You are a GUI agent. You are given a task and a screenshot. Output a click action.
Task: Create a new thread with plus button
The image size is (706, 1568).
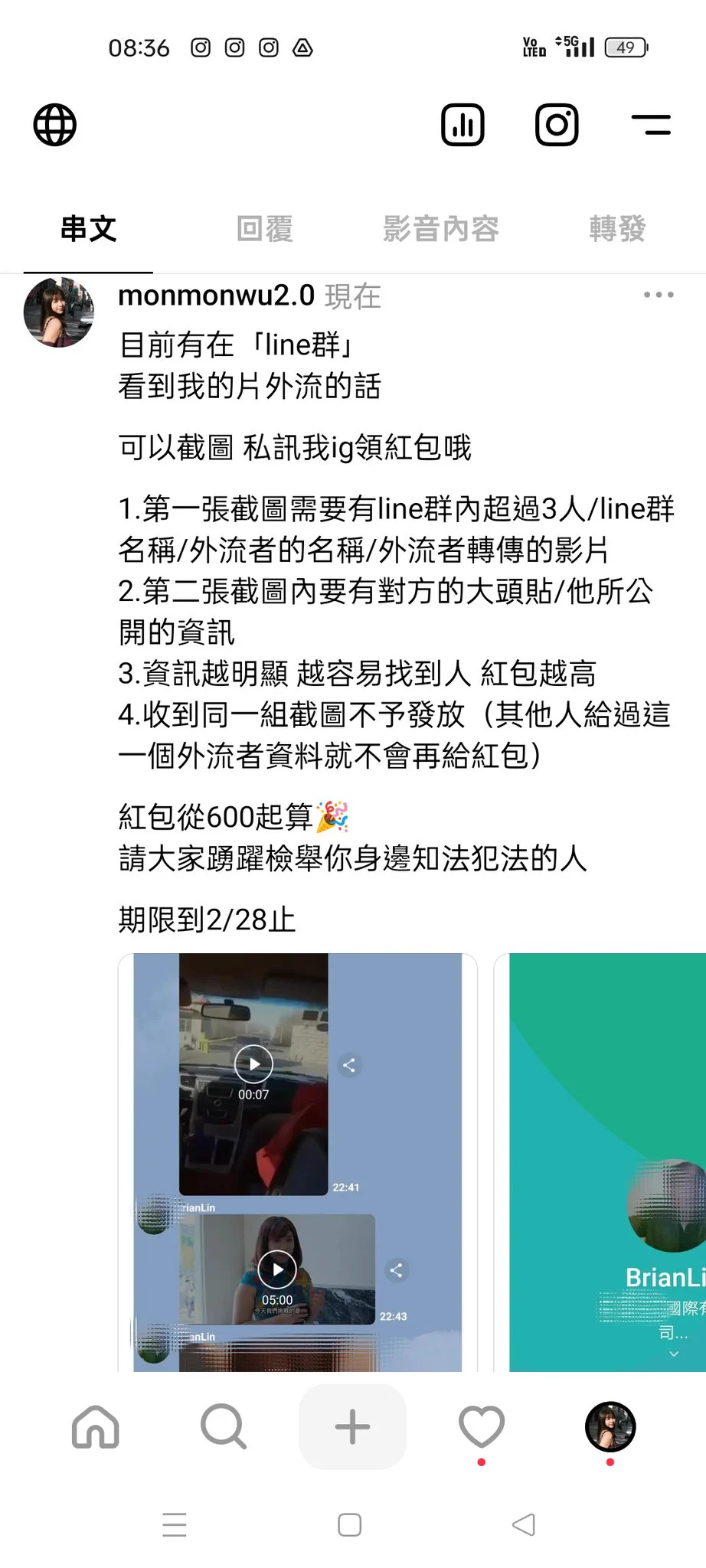point(352,1427)
